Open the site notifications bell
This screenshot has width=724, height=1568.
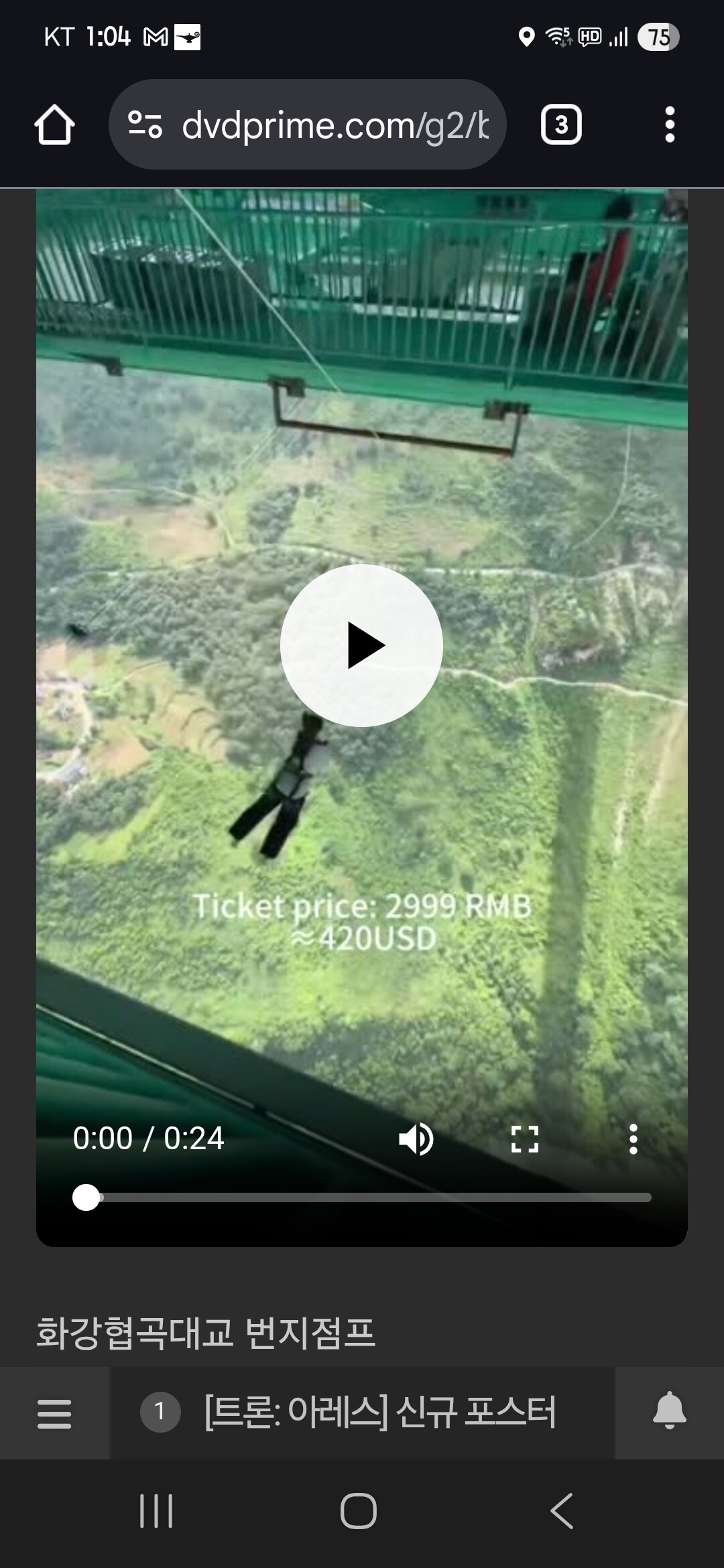click(669, 1411)
